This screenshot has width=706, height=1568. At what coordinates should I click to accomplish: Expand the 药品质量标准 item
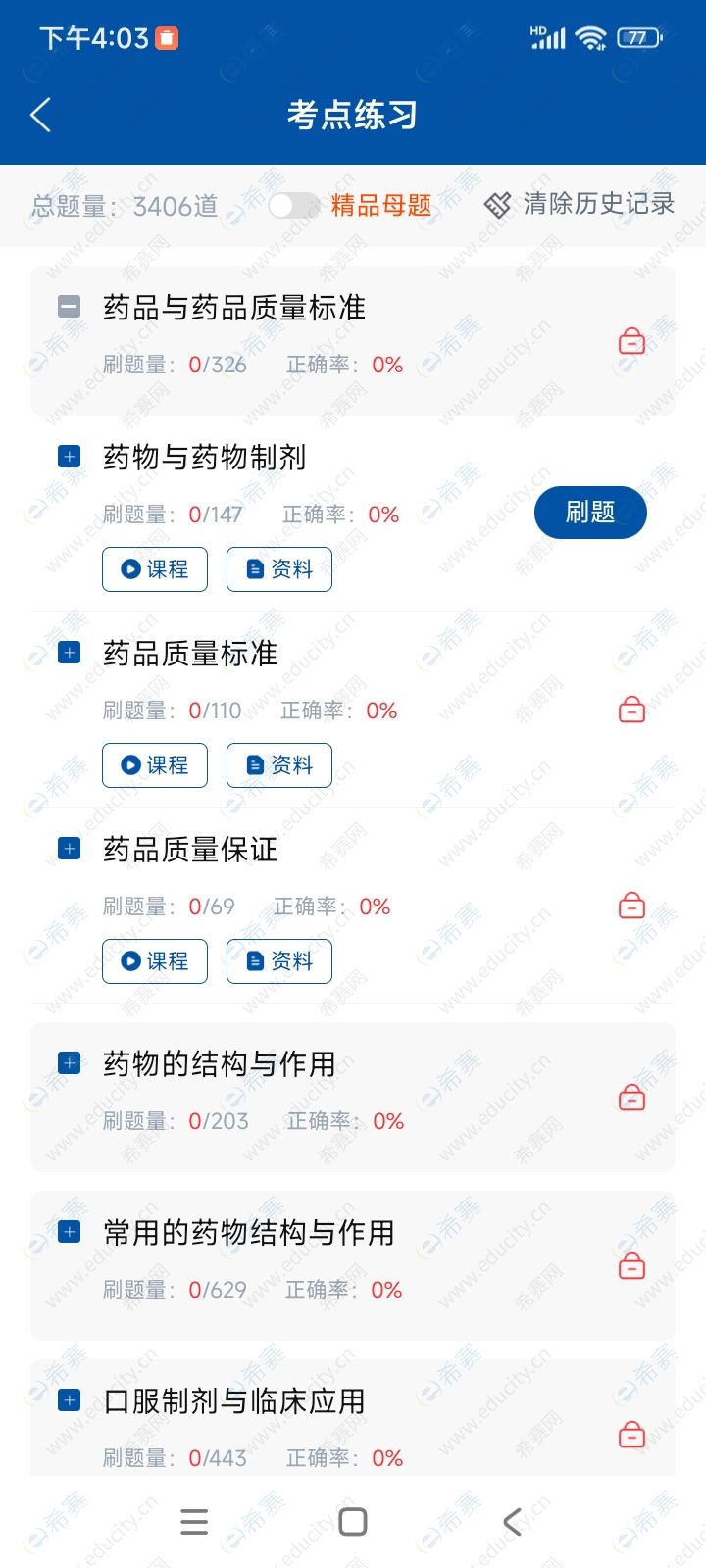point(69,653)
